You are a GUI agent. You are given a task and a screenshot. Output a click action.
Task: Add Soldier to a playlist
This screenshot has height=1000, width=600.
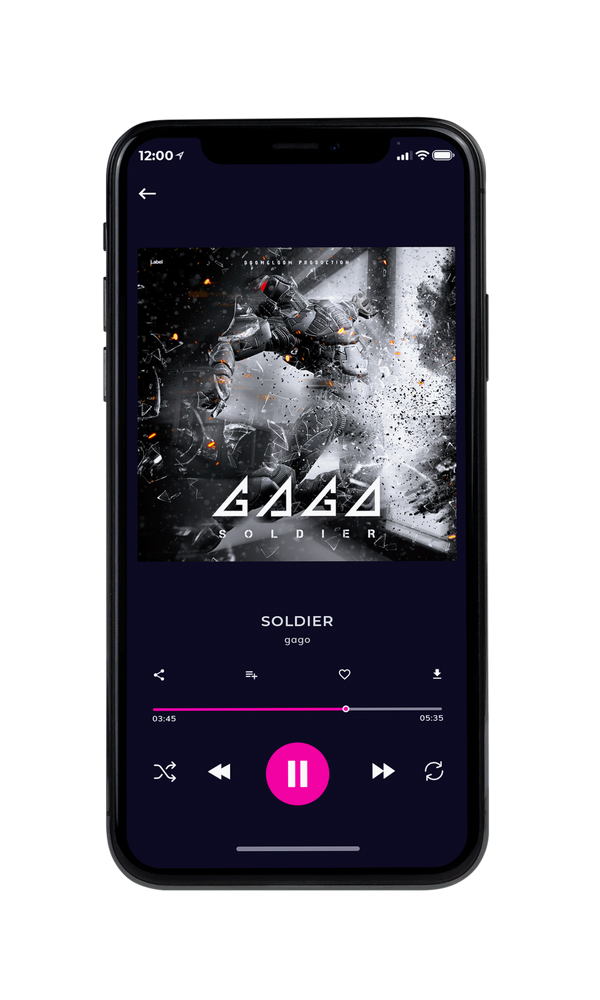(251, 675)
